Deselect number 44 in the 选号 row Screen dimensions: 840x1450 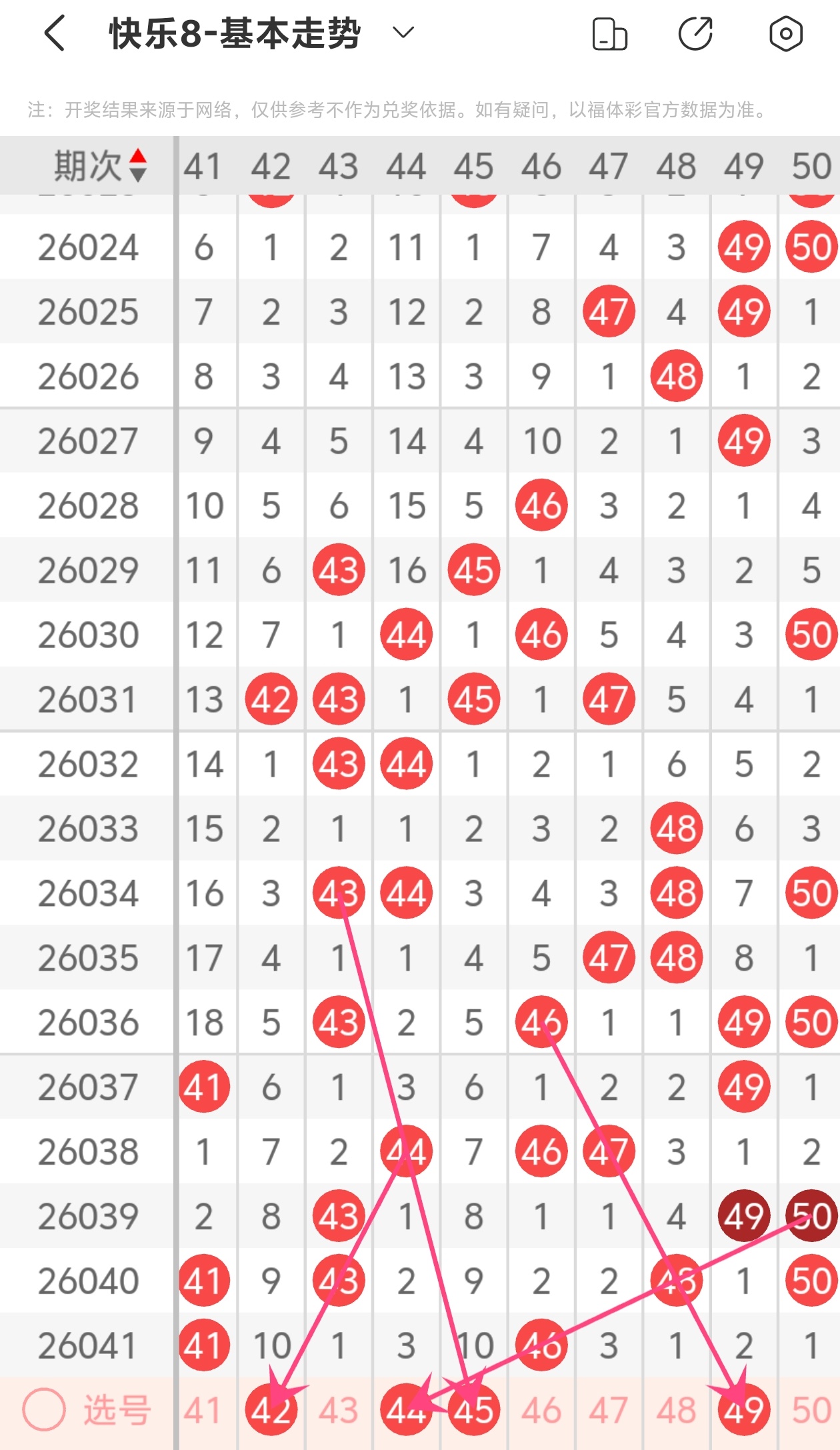click(x=406, y=1411)
